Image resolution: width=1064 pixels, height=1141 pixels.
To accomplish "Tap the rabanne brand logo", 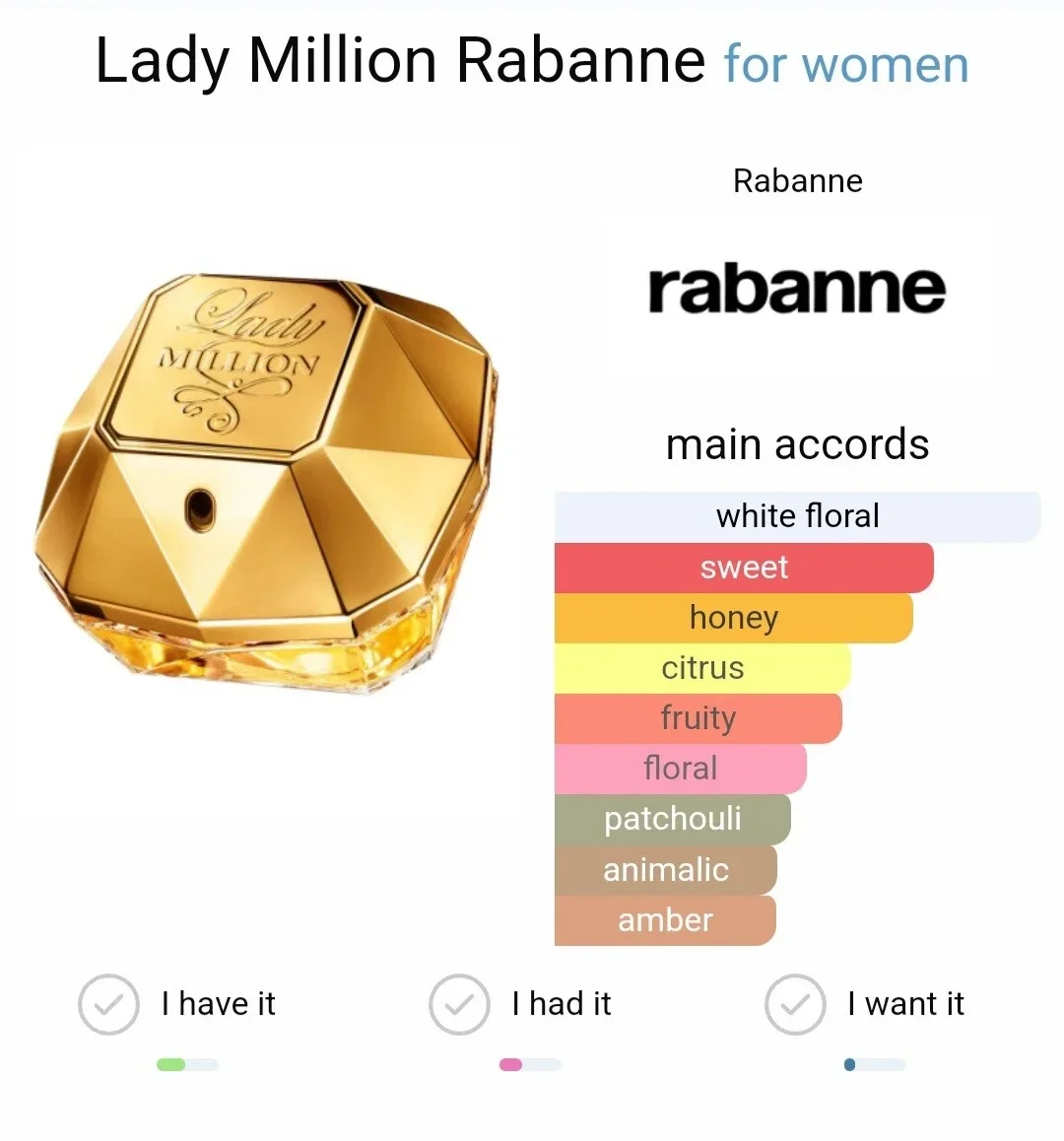I will (796, 289).
